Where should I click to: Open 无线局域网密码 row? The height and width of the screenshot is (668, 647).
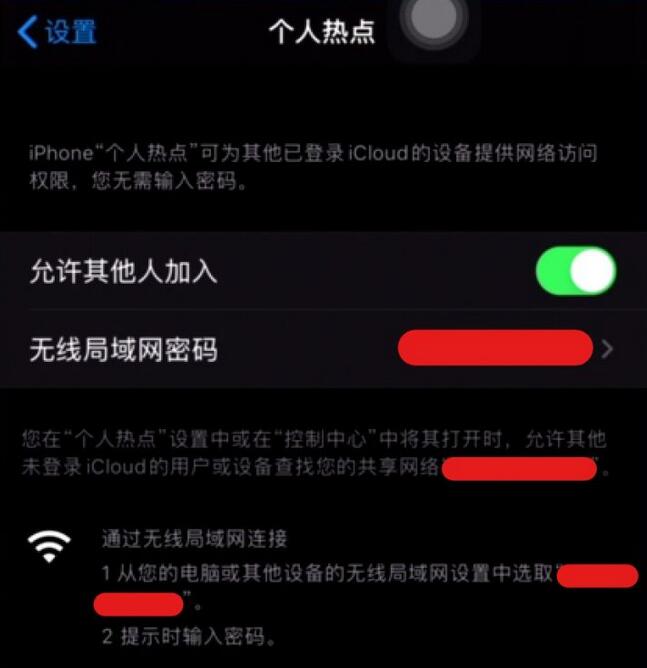[x=320, y=349]
